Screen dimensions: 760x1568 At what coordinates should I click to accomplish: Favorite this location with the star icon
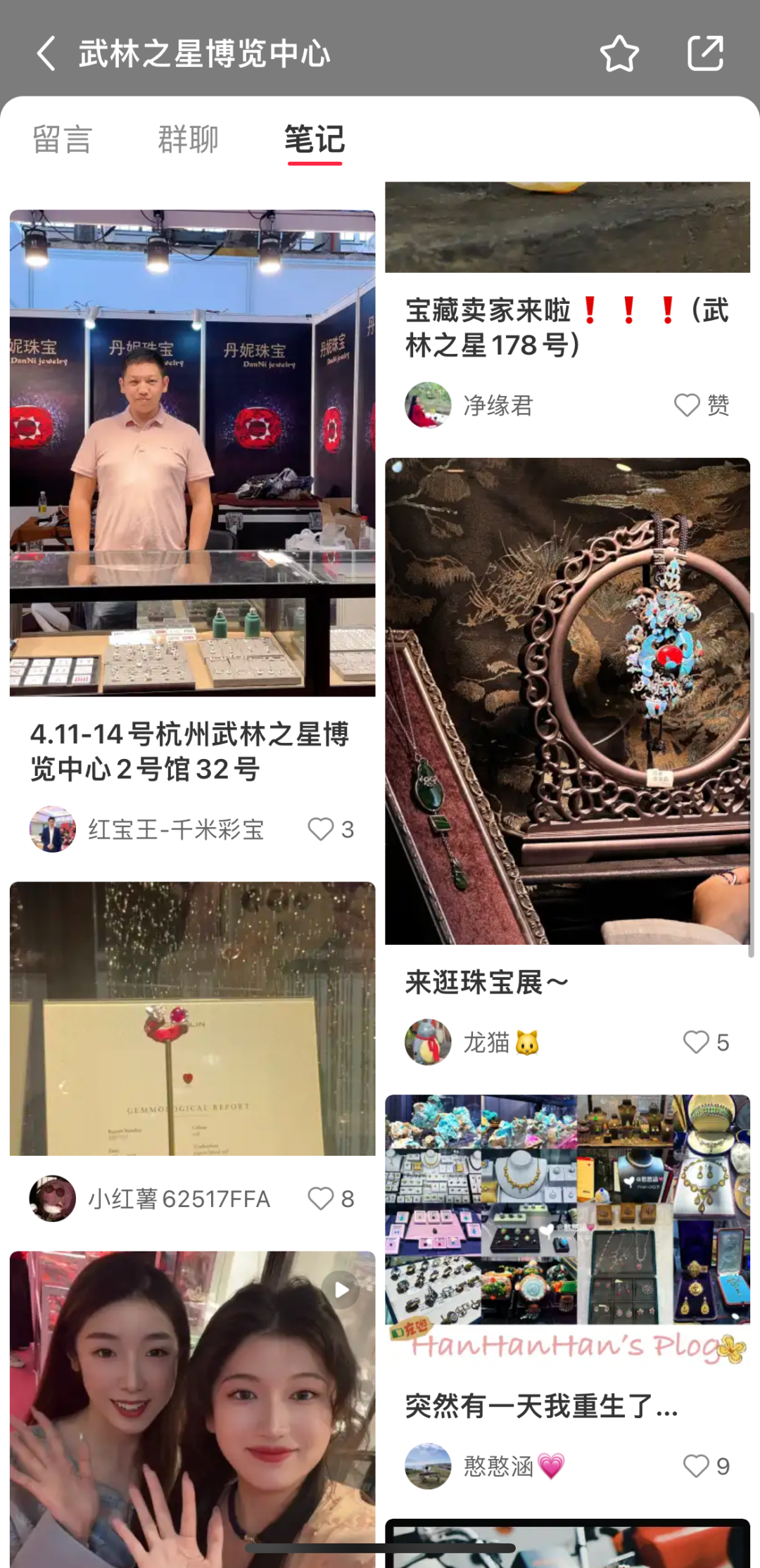point(619,54)
